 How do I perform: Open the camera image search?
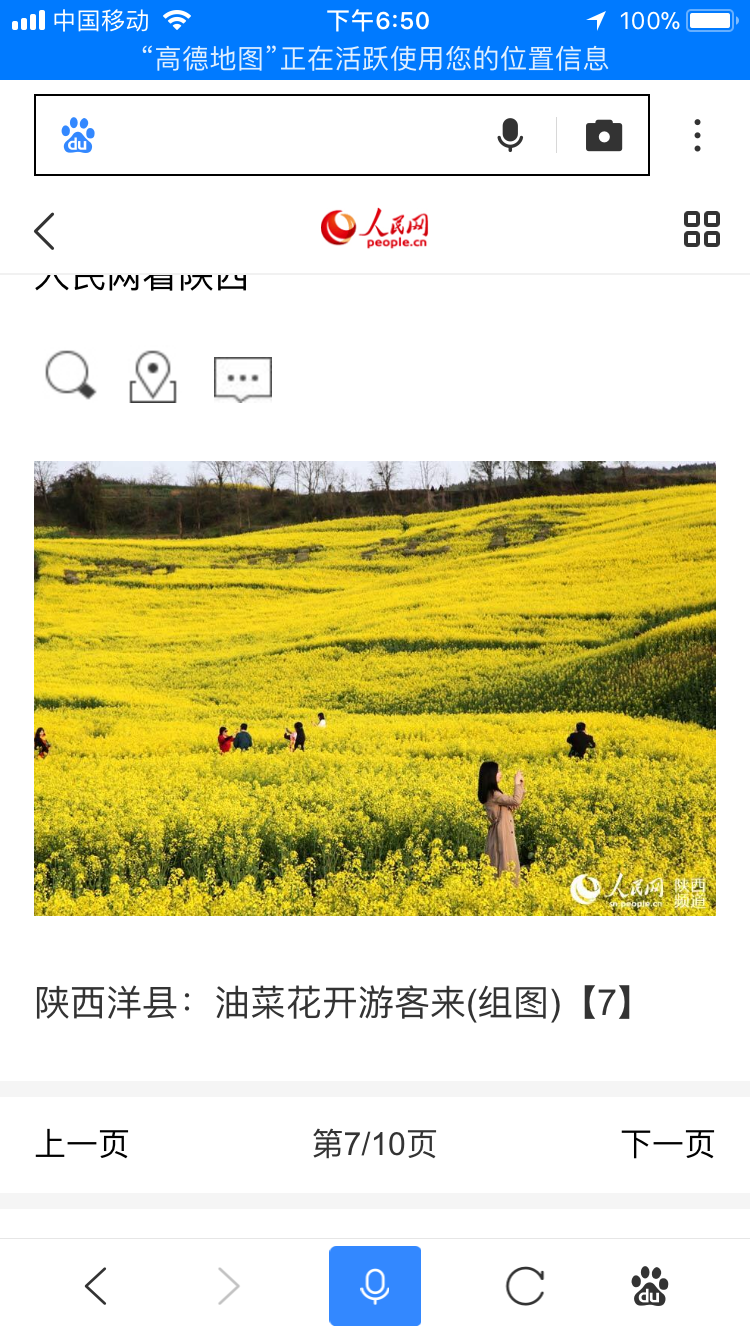[x=604, y=135]
